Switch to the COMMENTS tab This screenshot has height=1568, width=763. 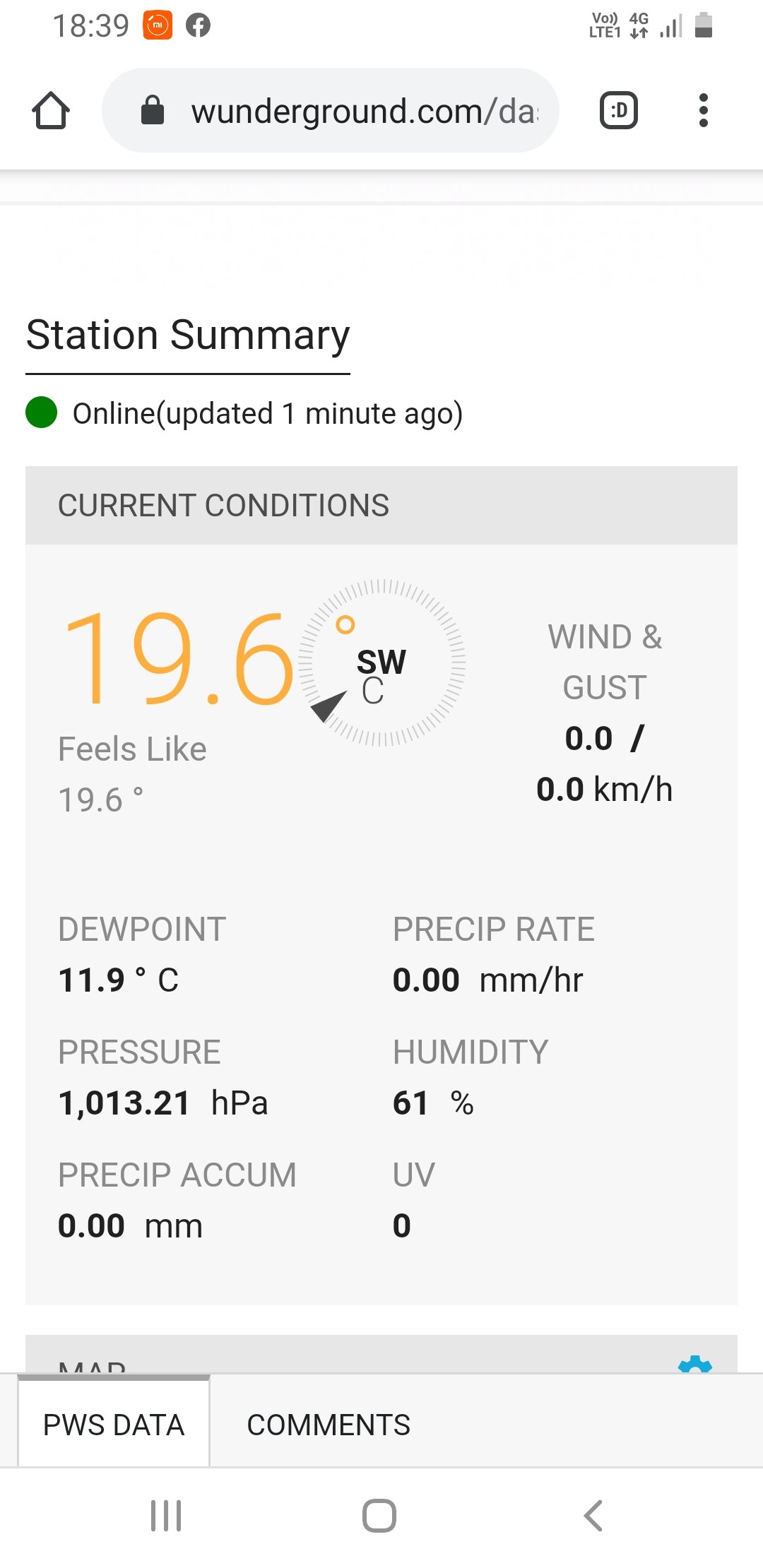point(329,1425)
